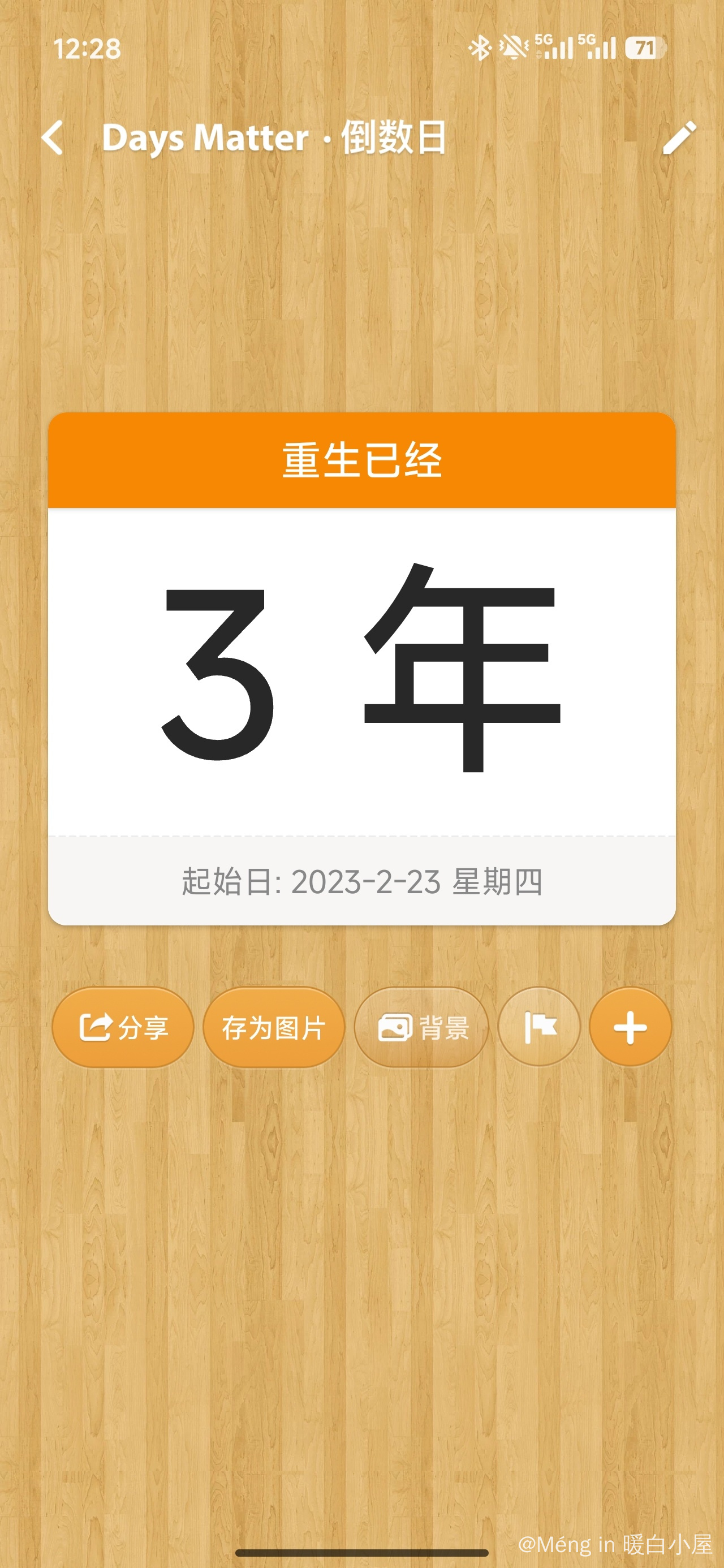Edit this event with the pencil icon
The image size is (724, 1568).
[x=678, y=137]
